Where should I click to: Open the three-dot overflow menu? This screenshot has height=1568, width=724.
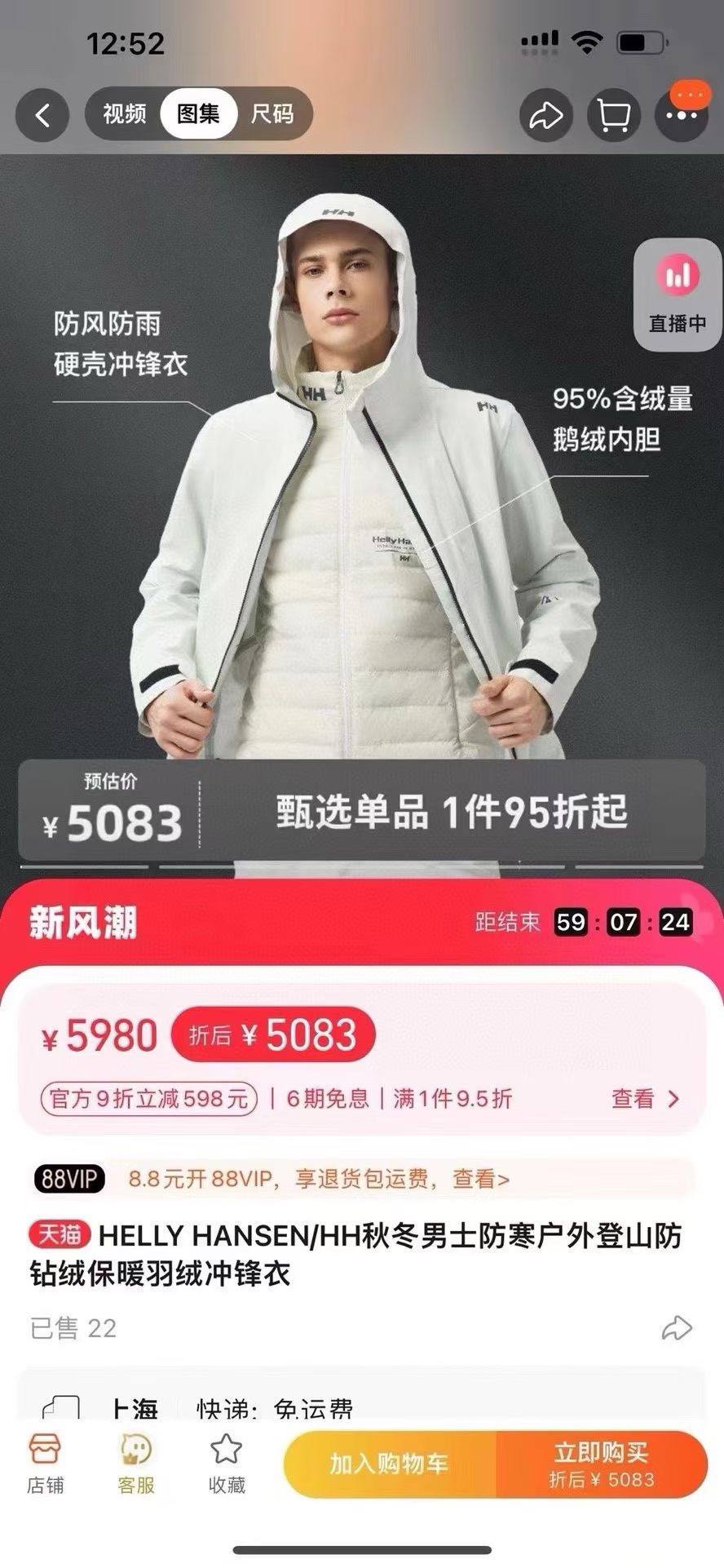[x=682, y=115]
